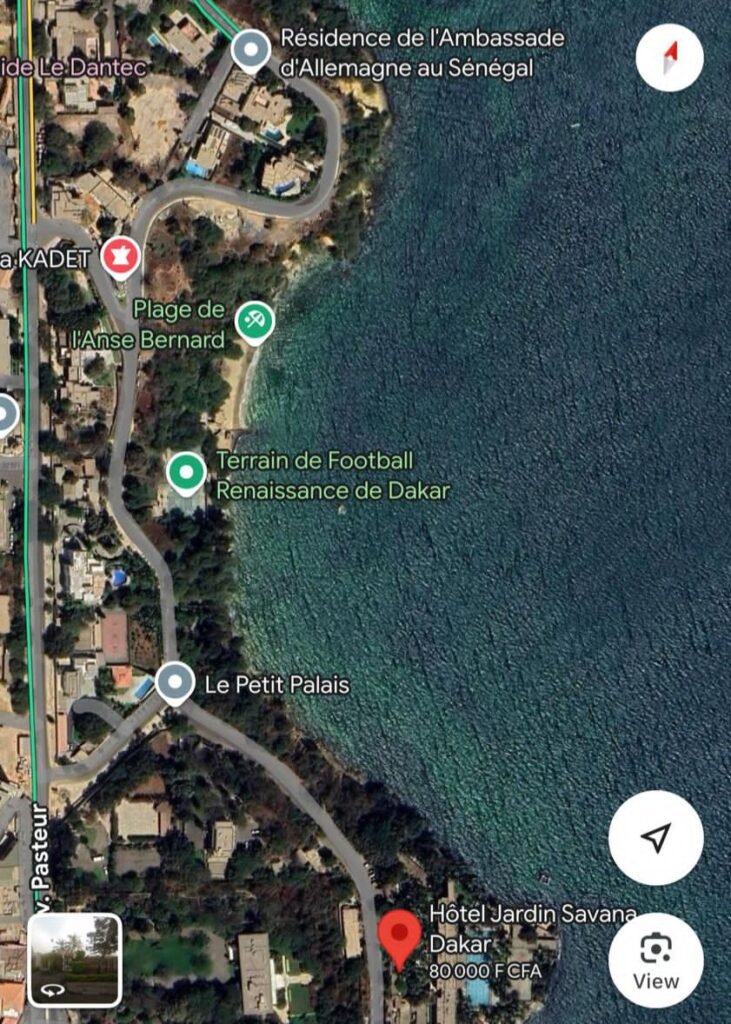Select the Hôtel Jardin Savana Dakar pin
Viewport: 731px width, 1024px height.
(400, 936)
